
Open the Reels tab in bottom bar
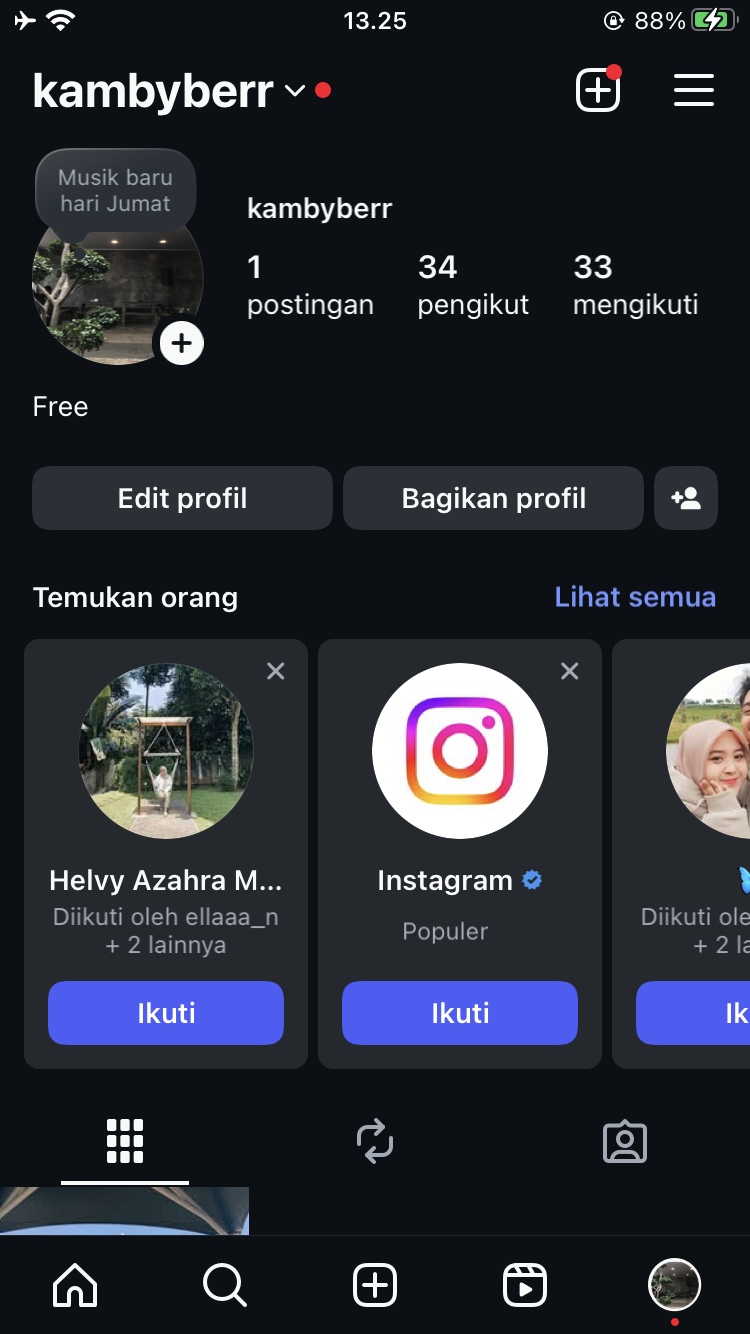525,1285
